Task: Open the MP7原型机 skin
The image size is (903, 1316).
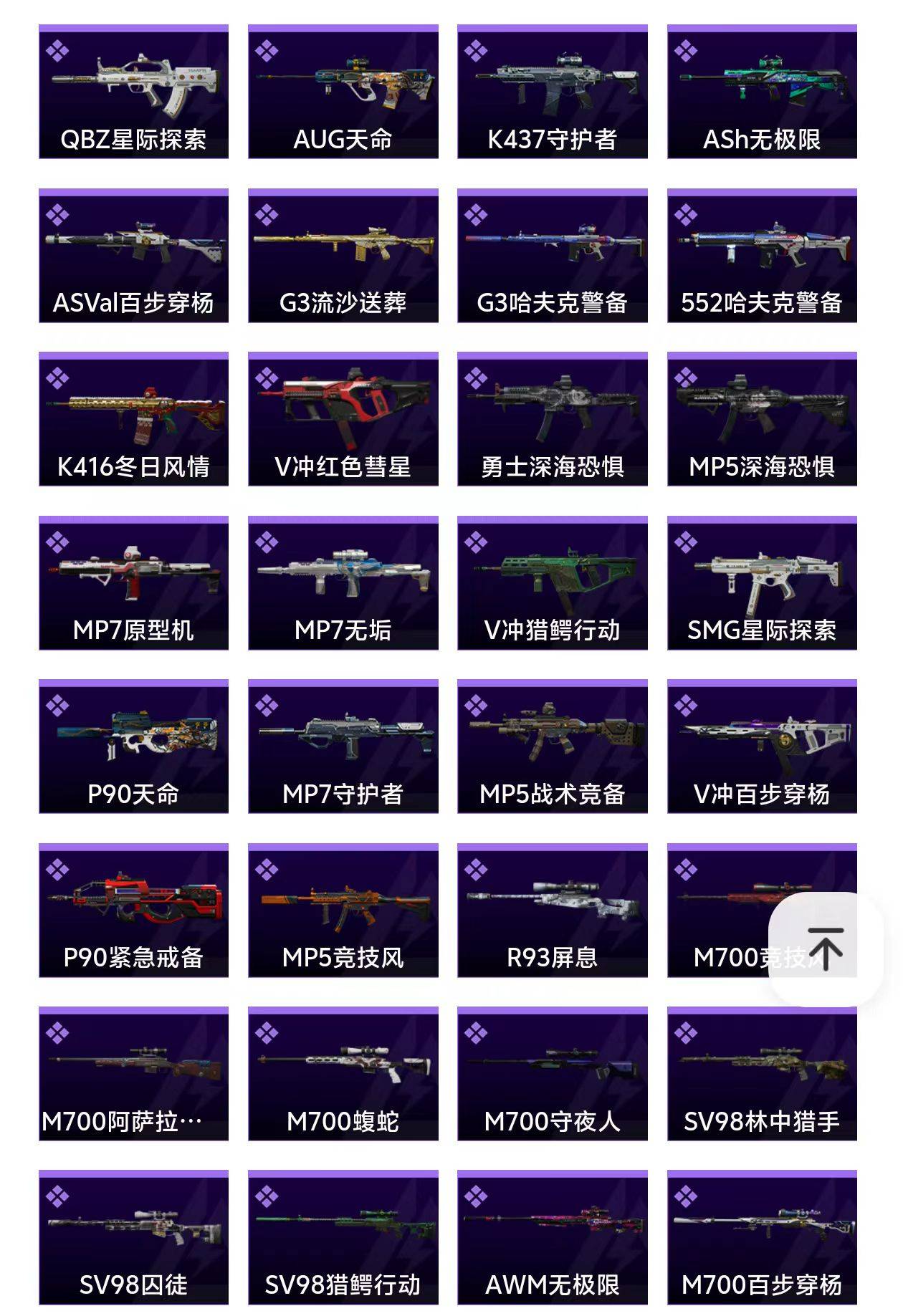Action: [133, 583]
